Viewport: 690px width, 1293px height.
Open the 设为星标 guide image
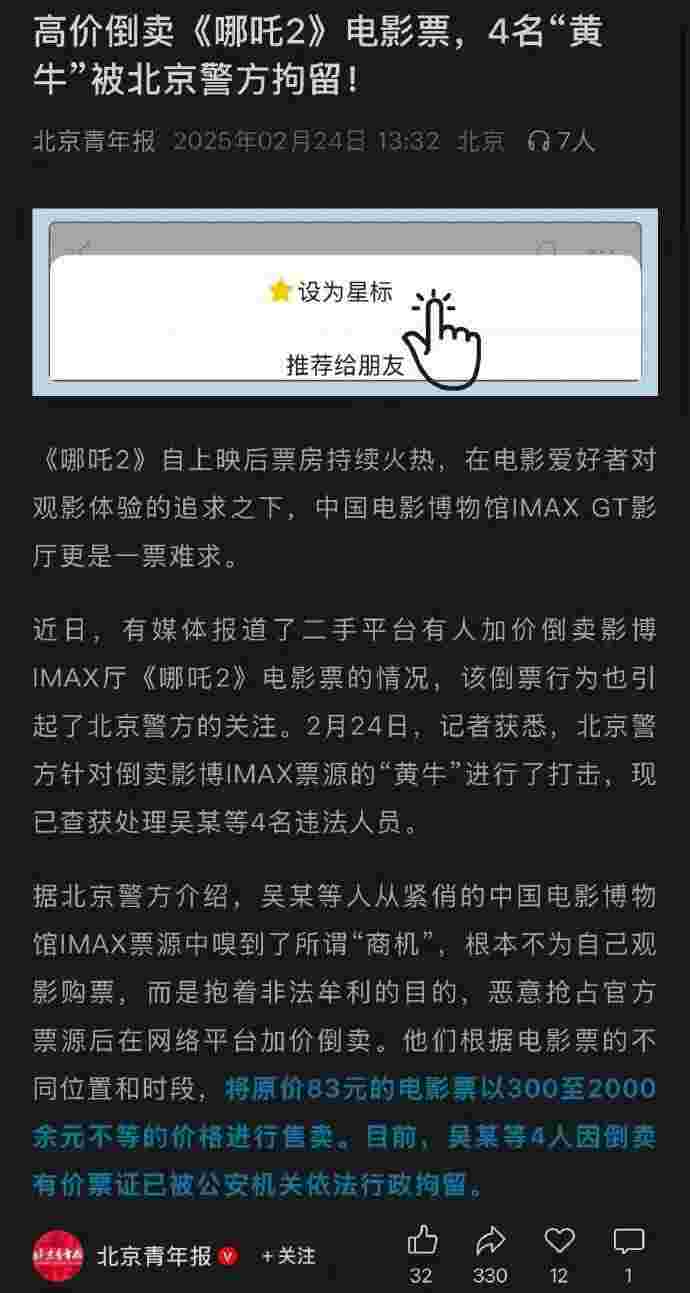[x=345, y=302]
